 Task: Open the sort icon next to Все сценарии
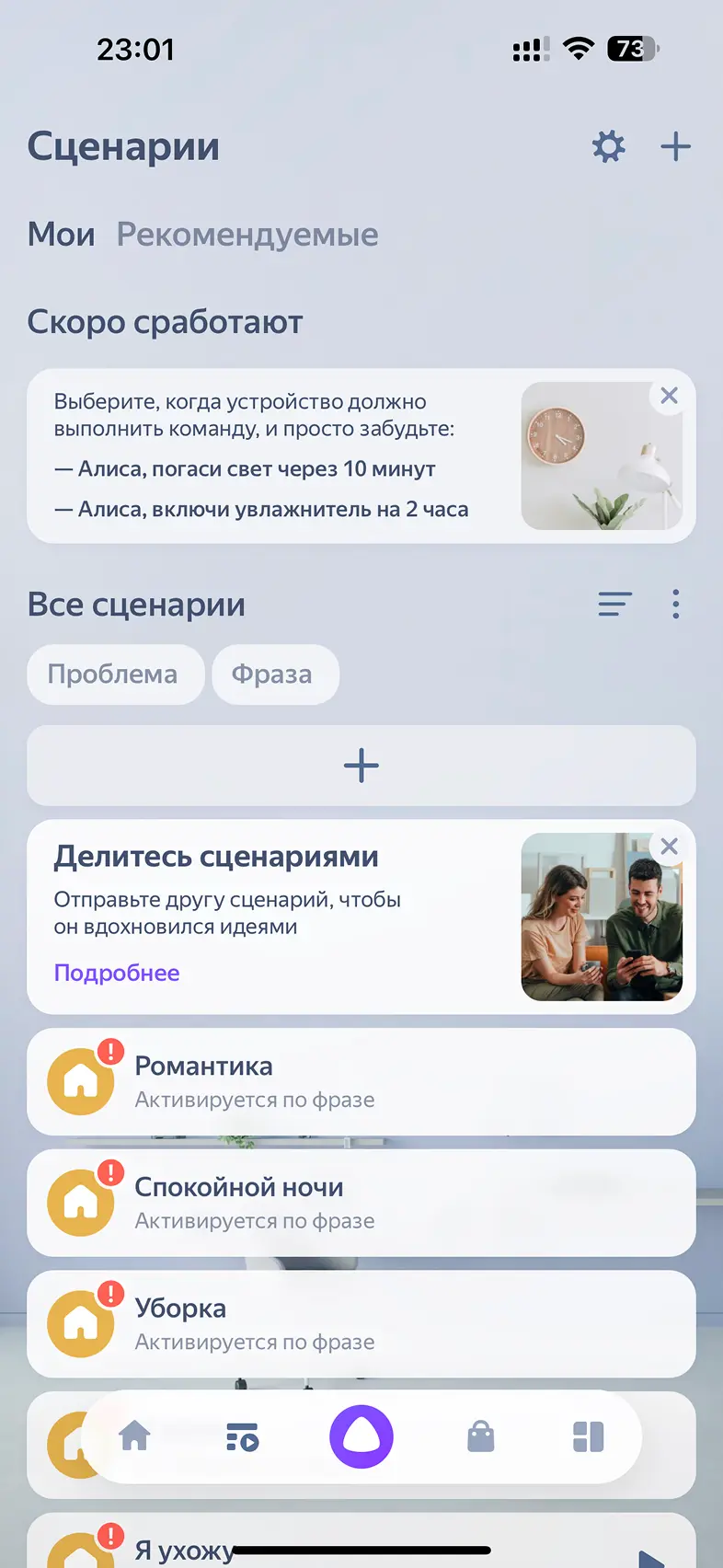tap(614, 605)
